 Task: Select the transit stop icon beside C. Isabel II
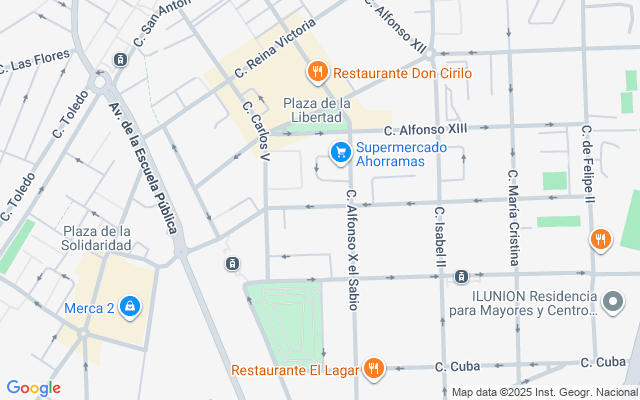click(x=461, y=276)
